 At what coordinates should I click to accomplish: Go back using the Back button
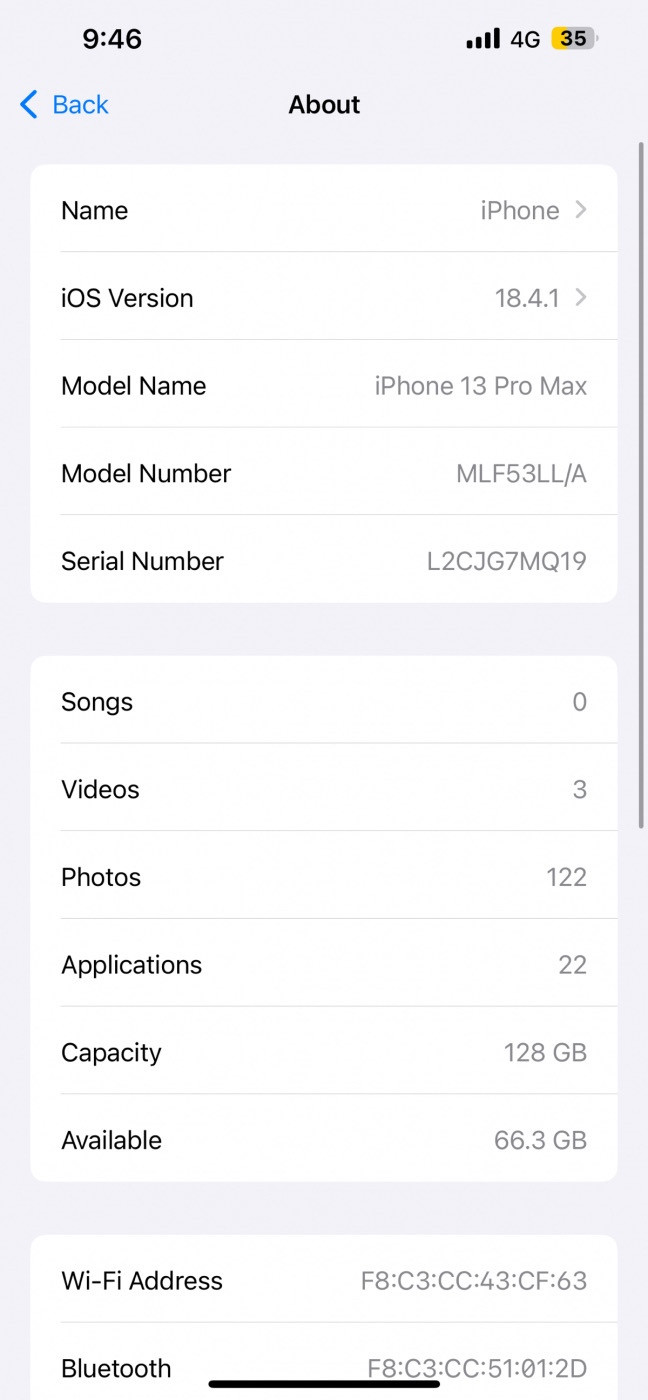click(64, 104)
